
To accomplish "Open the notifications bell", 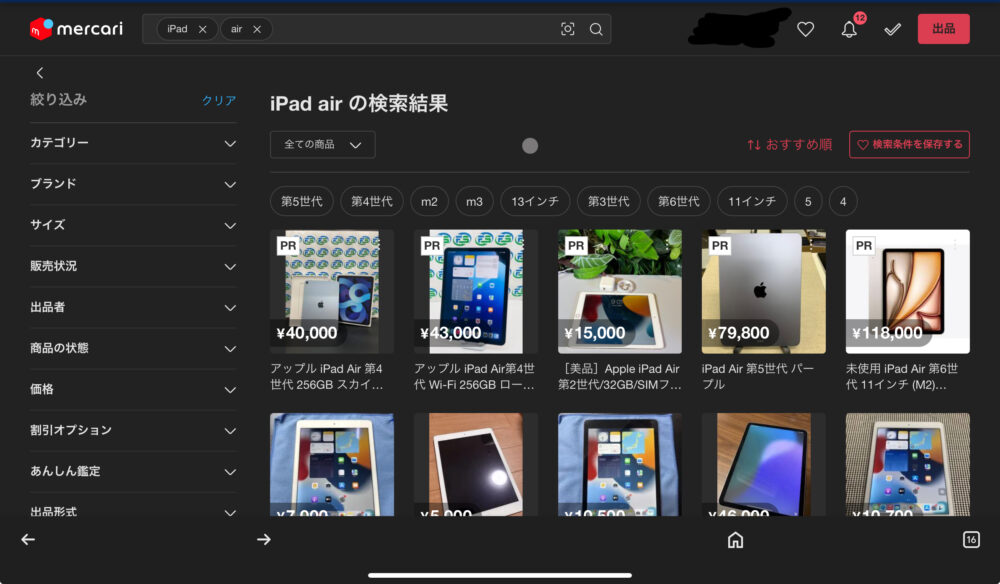I will coord(849,30).
